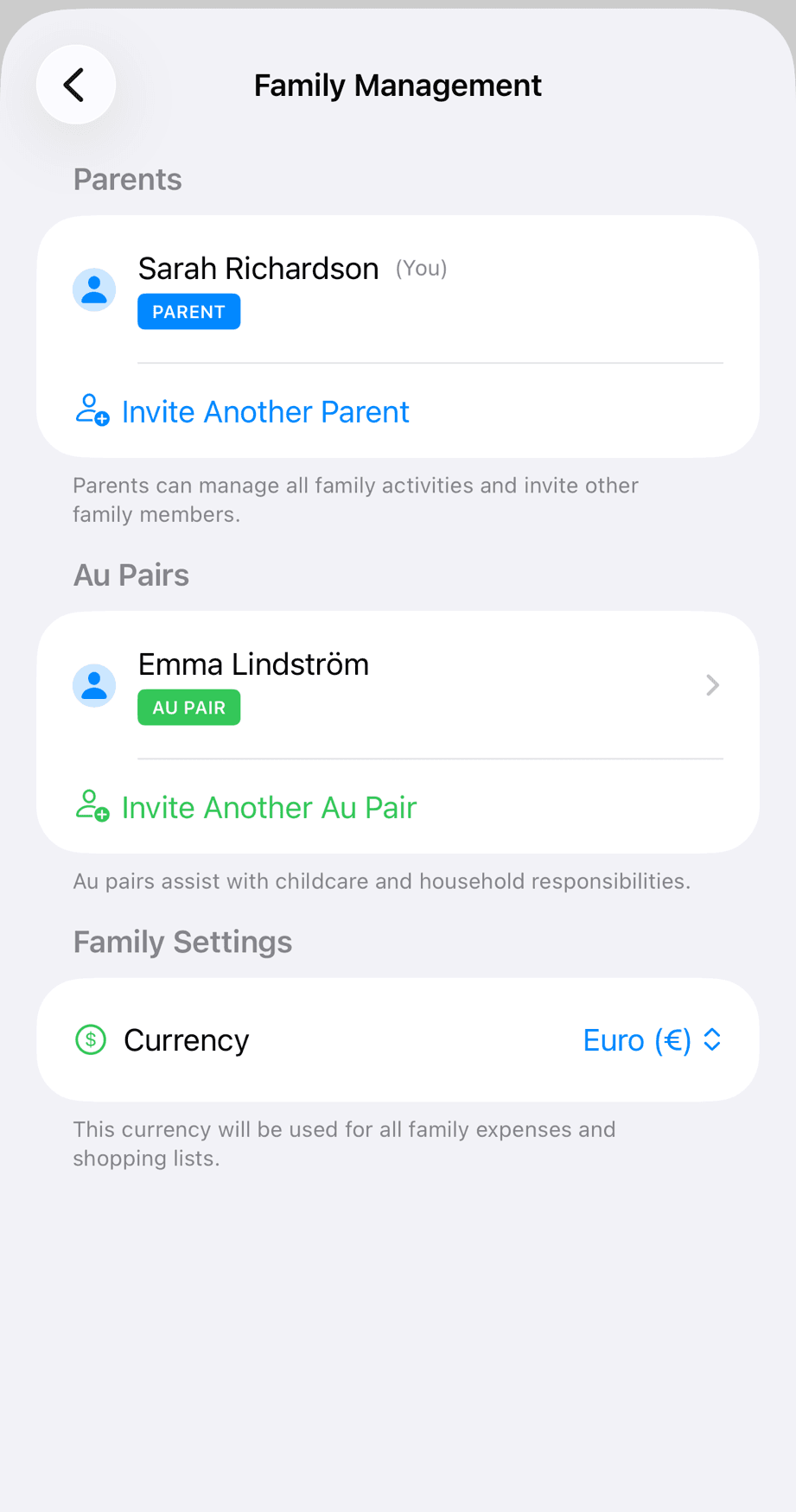Click the up-down chevron next to Euro
The height and width of the screenshot is (1512, 796).
pyautogui.click(x=712, y=1039)
